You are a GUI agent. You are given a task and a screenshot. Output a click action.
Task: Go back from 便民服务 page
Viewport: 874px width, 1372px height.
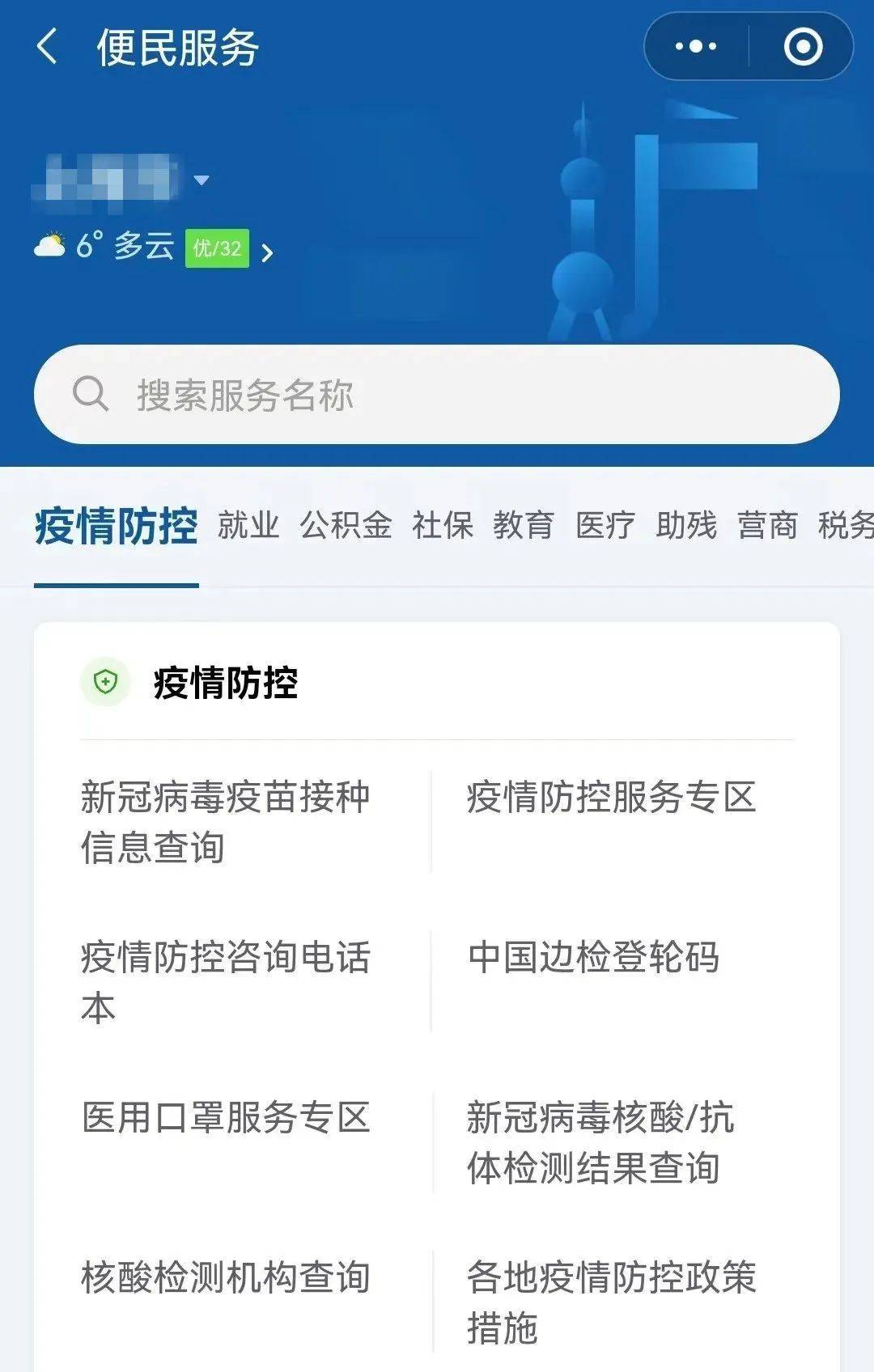click(x=48, y=46)
